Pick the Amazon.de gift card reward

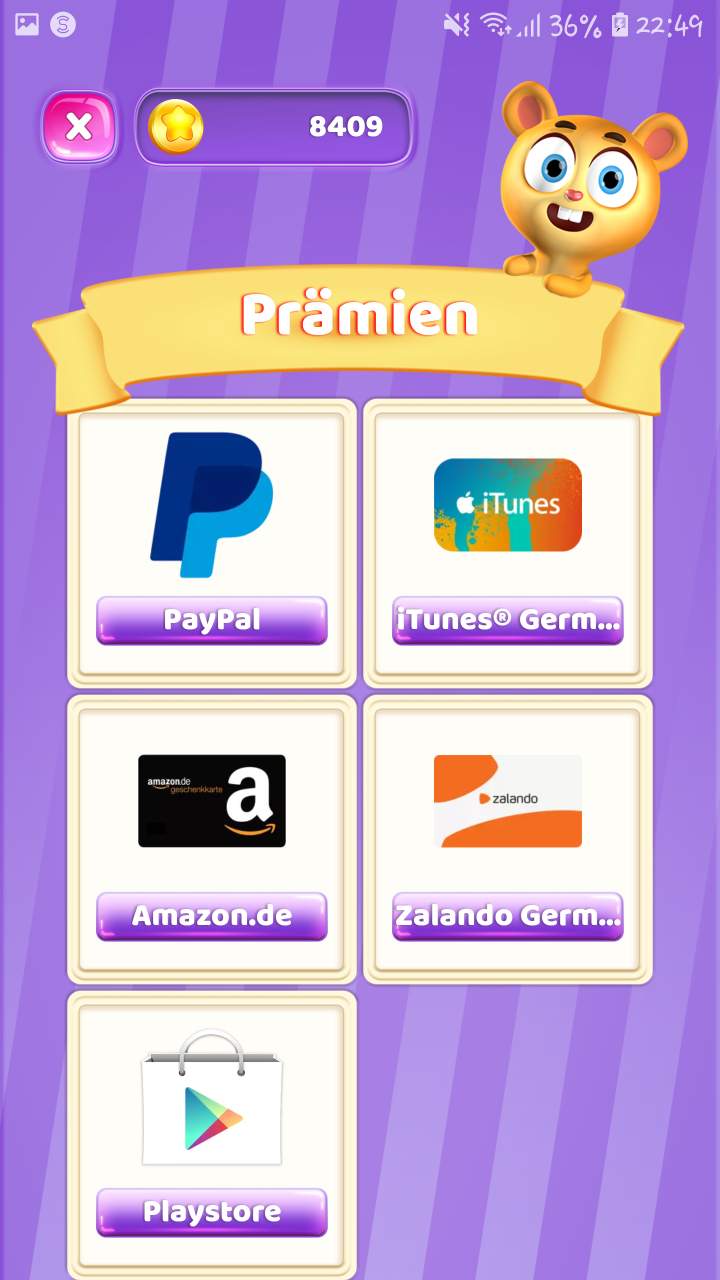tap(211, 916)
